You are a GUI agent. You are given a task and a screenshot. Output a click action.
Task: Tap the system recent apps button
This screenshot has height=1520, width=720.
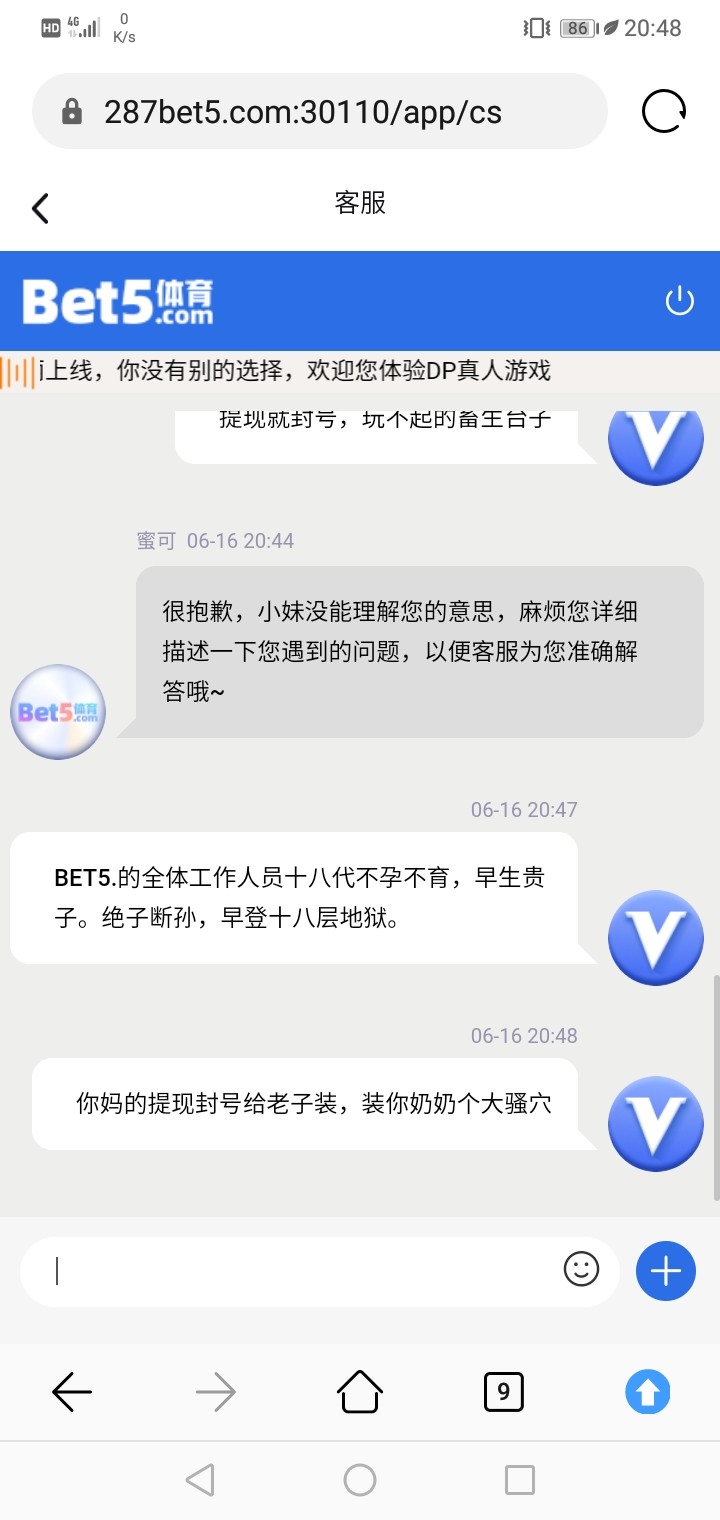(x=520, y=1480)
